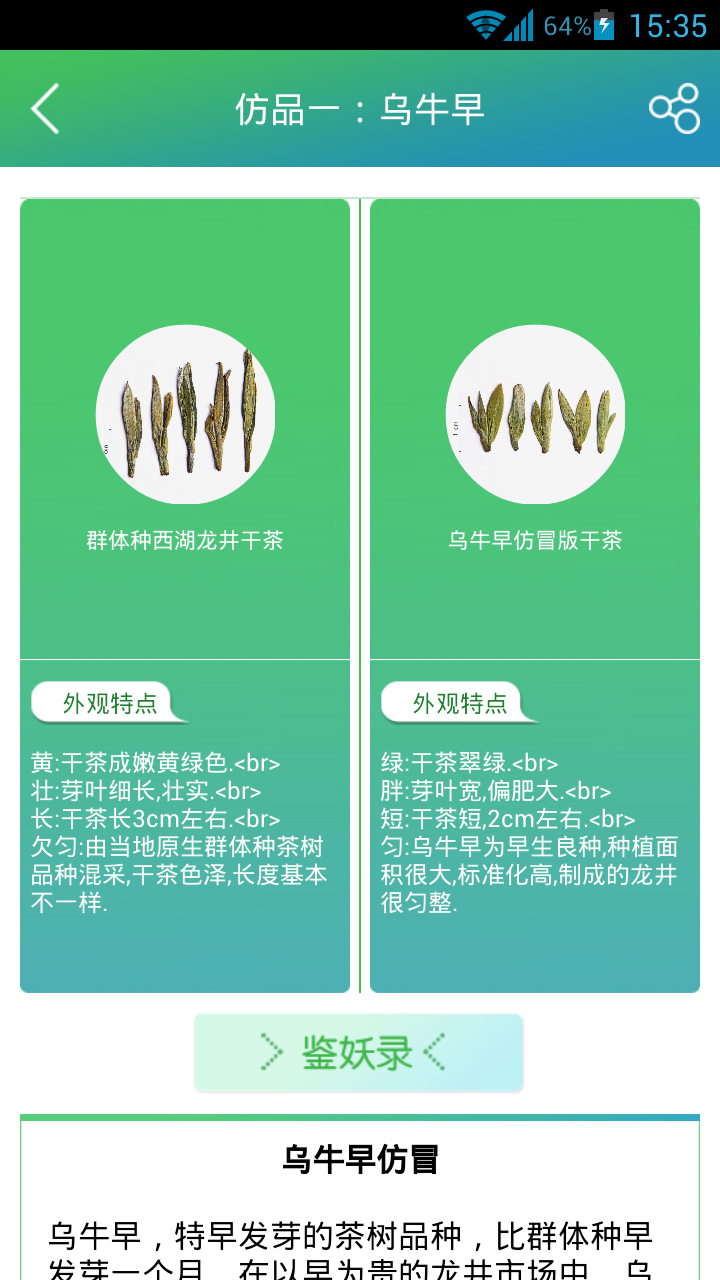Tap the 鉴妖录 button

point(359,1053)
